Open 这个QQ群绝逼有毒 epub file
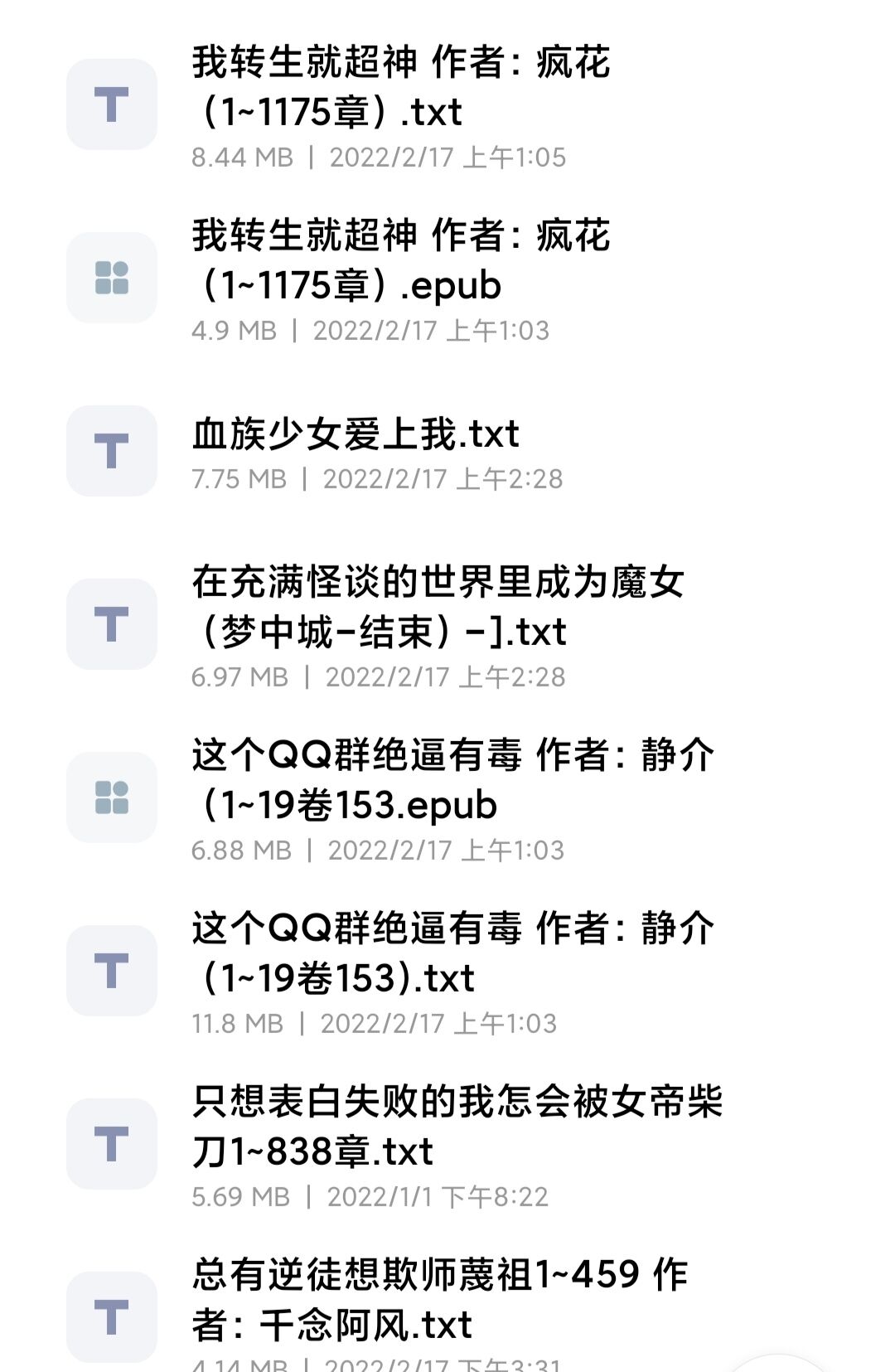 coord(452,781)
